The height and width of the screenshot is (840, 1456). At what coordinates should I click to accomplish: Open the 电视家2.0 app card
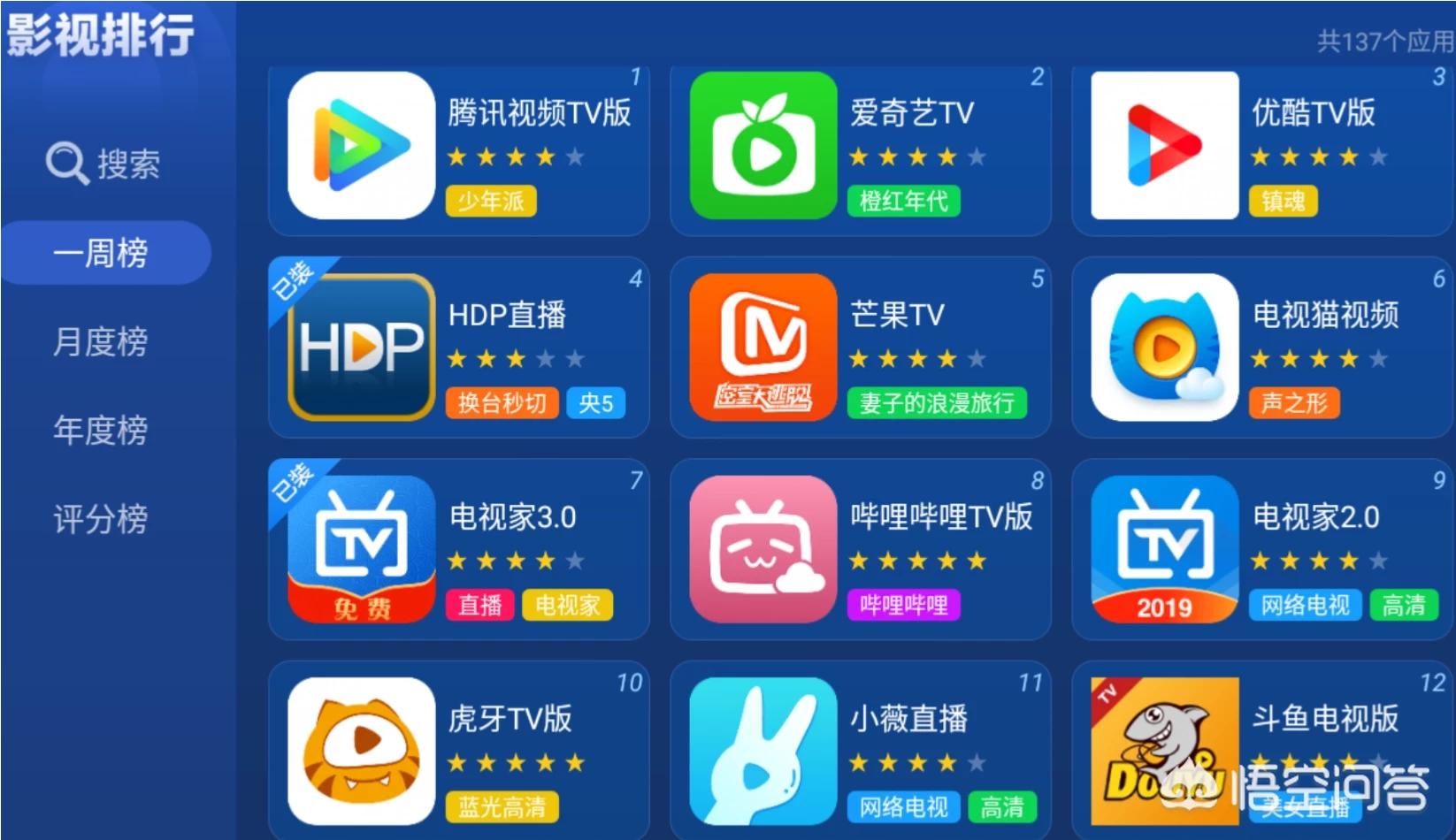pos(1261,549)
